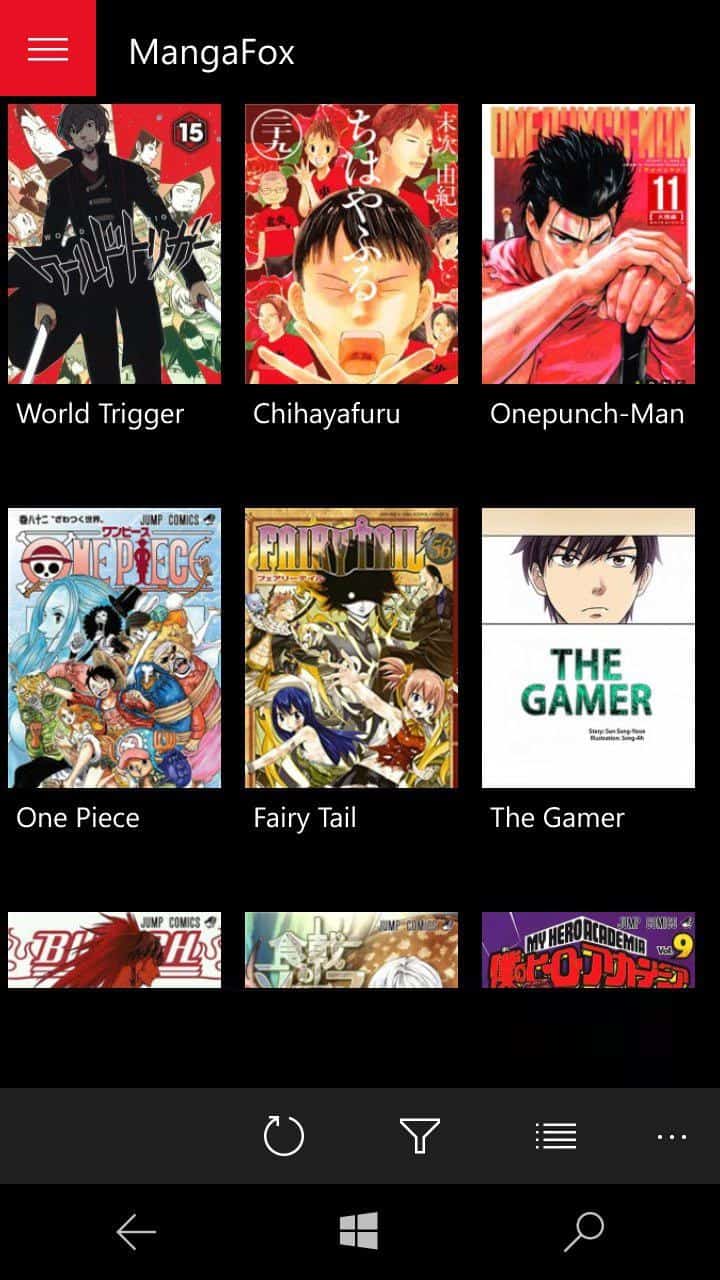Open the hamburger menu
720x1280 pixels.
[x=48, y=48]
